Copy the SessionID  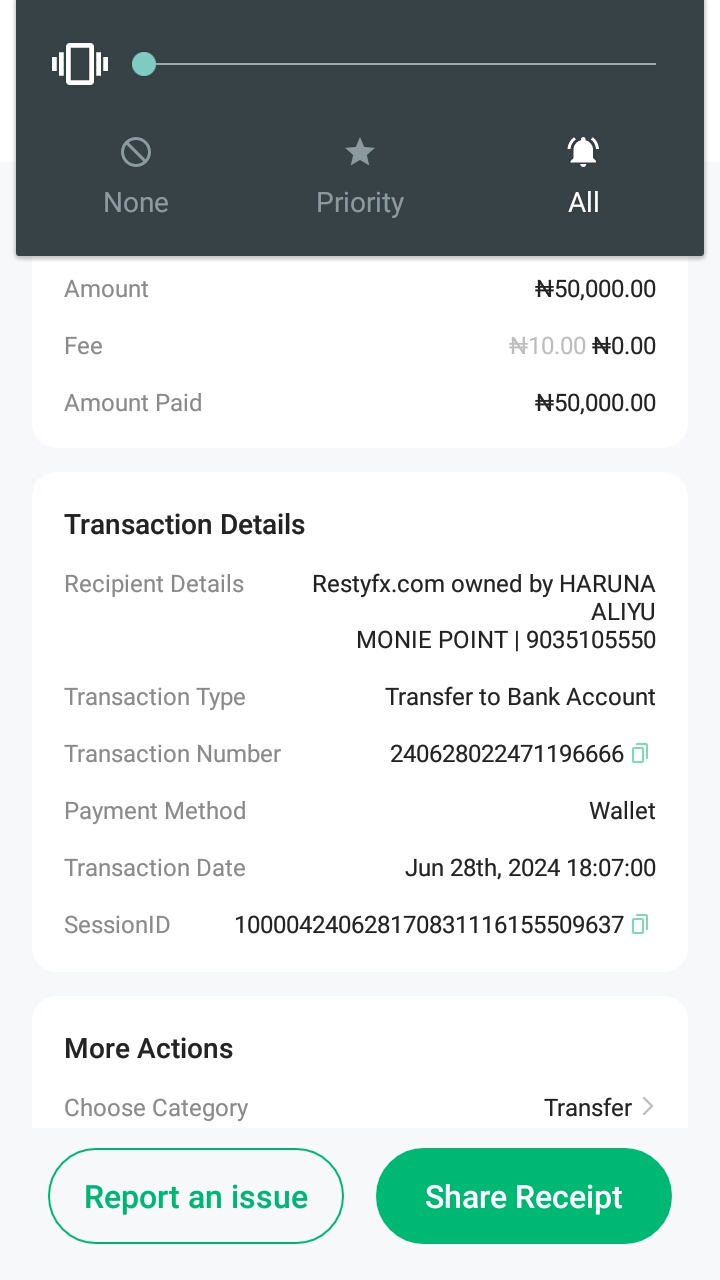(641, 924)
